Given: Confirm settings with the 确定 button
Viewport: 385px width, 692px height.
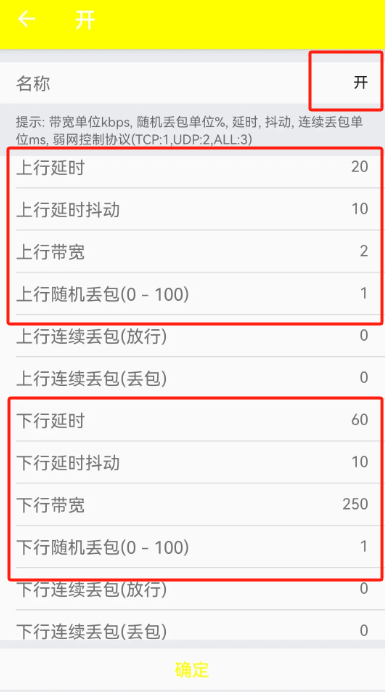Looking at the screenshot, I should click(x=192, y=669).
